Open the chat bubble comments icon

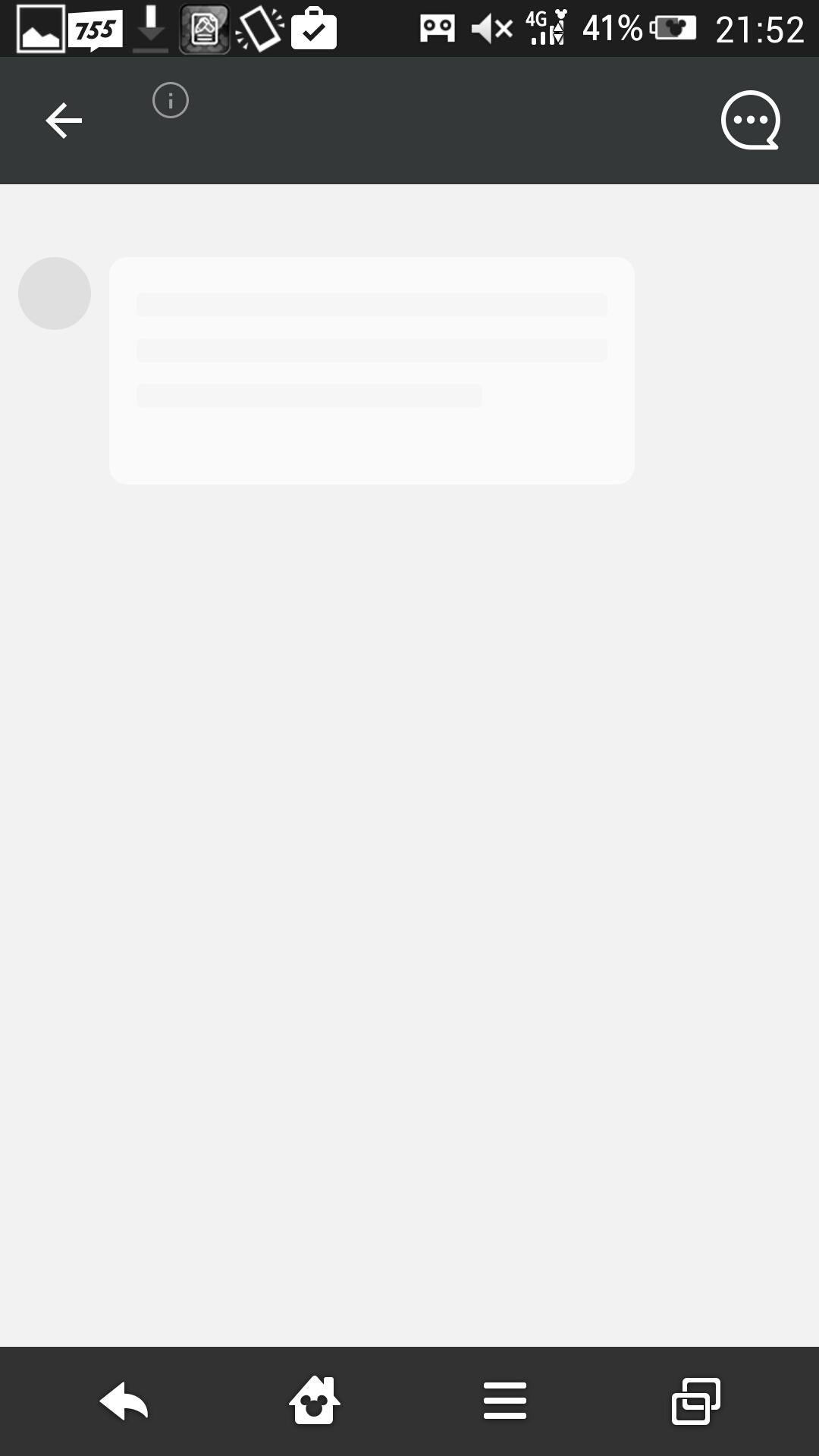point(750,121)
